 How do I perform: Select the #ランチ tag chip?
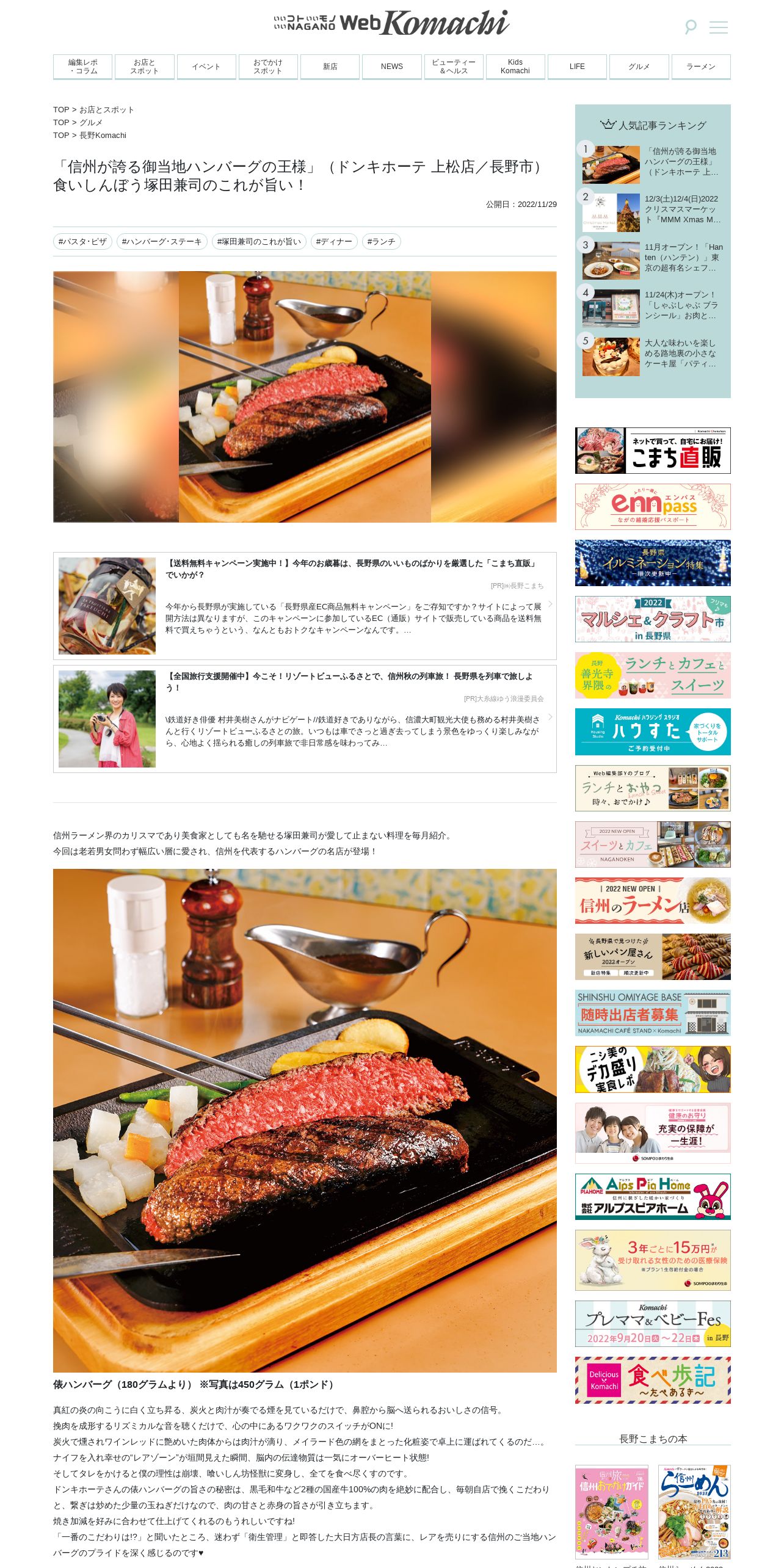[381, 242]
